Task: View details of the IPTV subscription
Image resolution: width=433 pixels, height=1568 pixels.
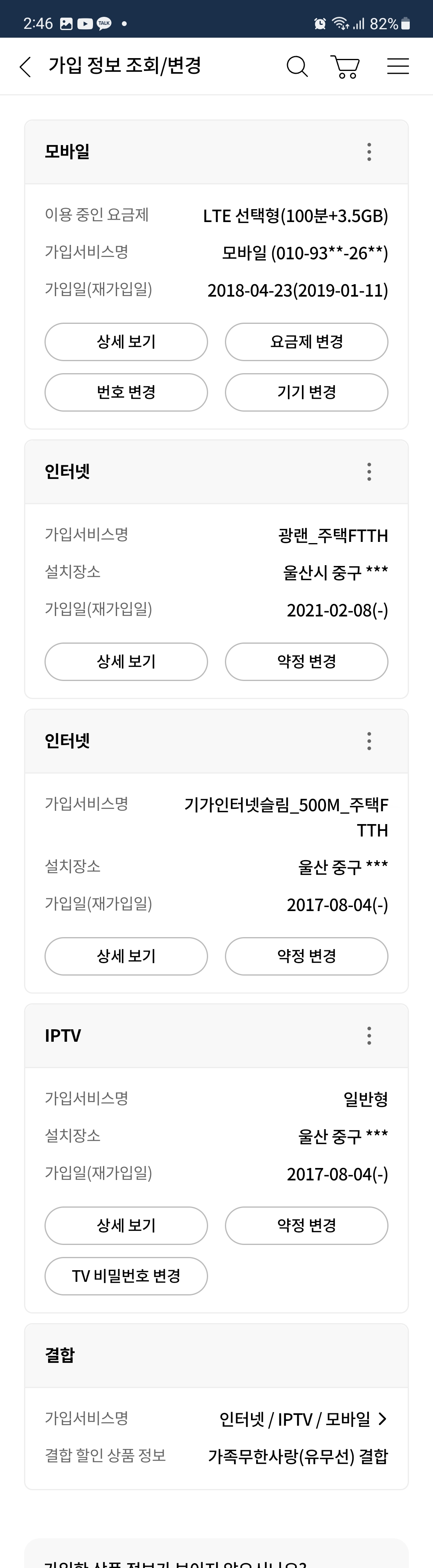Action: tap(126, 1225)
